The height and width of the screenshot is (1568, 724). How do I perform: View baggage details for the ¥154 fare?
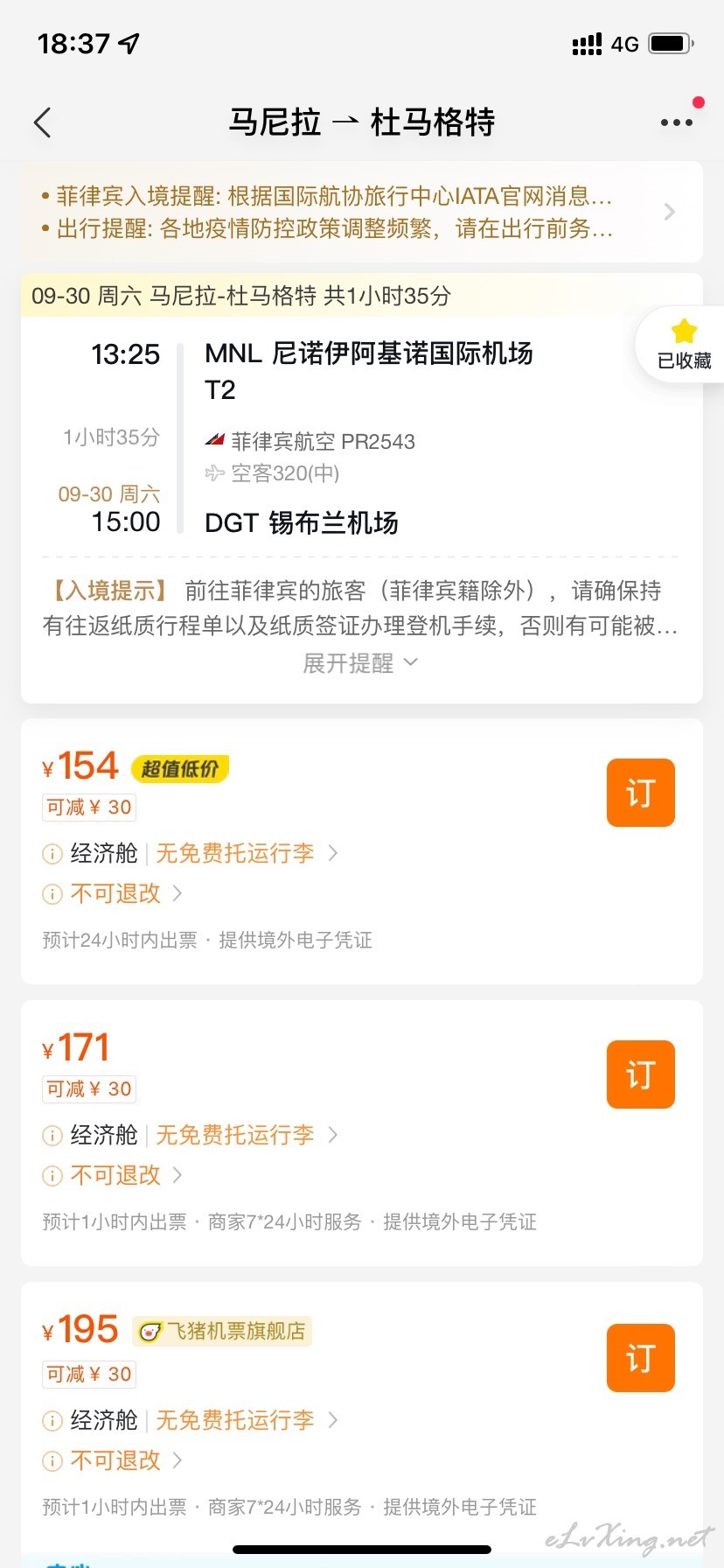[x=247, y=853]
